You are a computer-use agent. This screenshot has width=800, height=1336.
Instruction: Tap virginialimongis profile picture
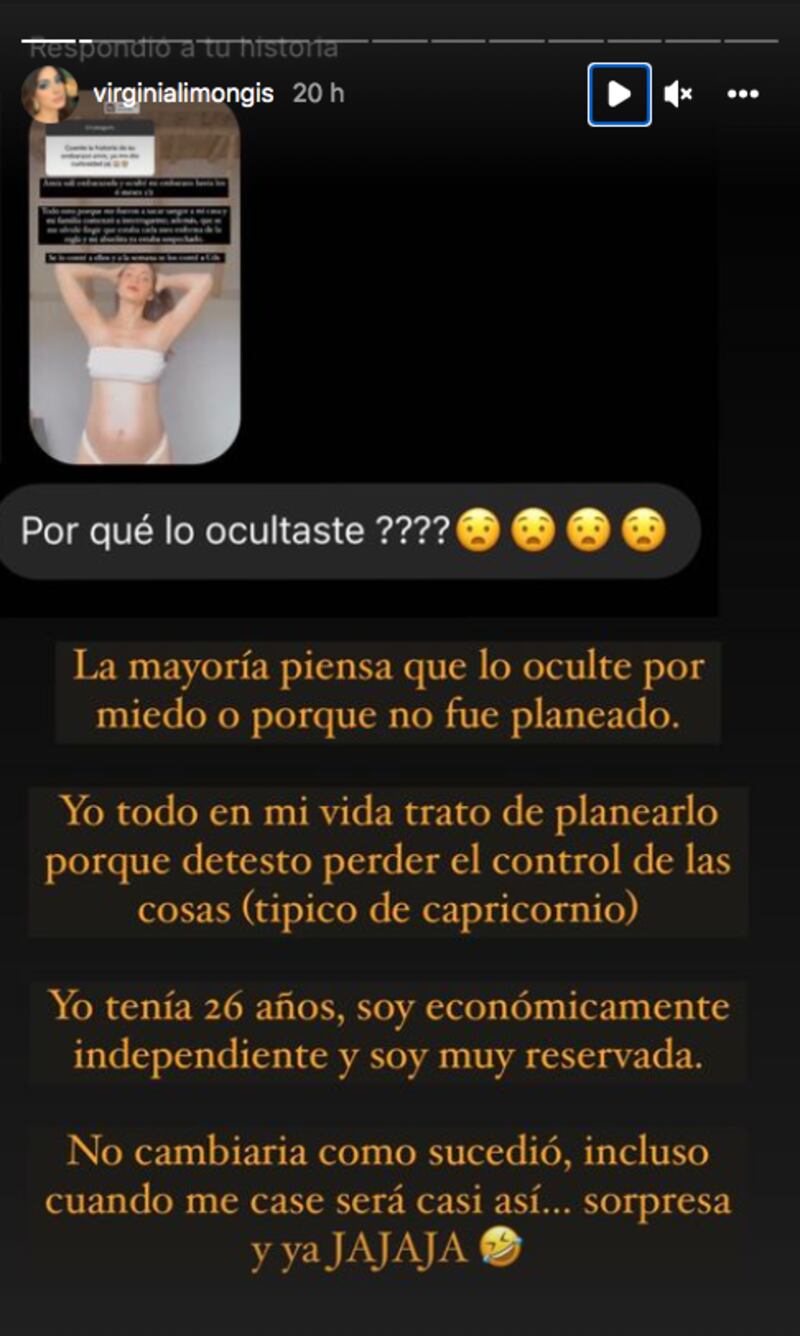point(49,94)
